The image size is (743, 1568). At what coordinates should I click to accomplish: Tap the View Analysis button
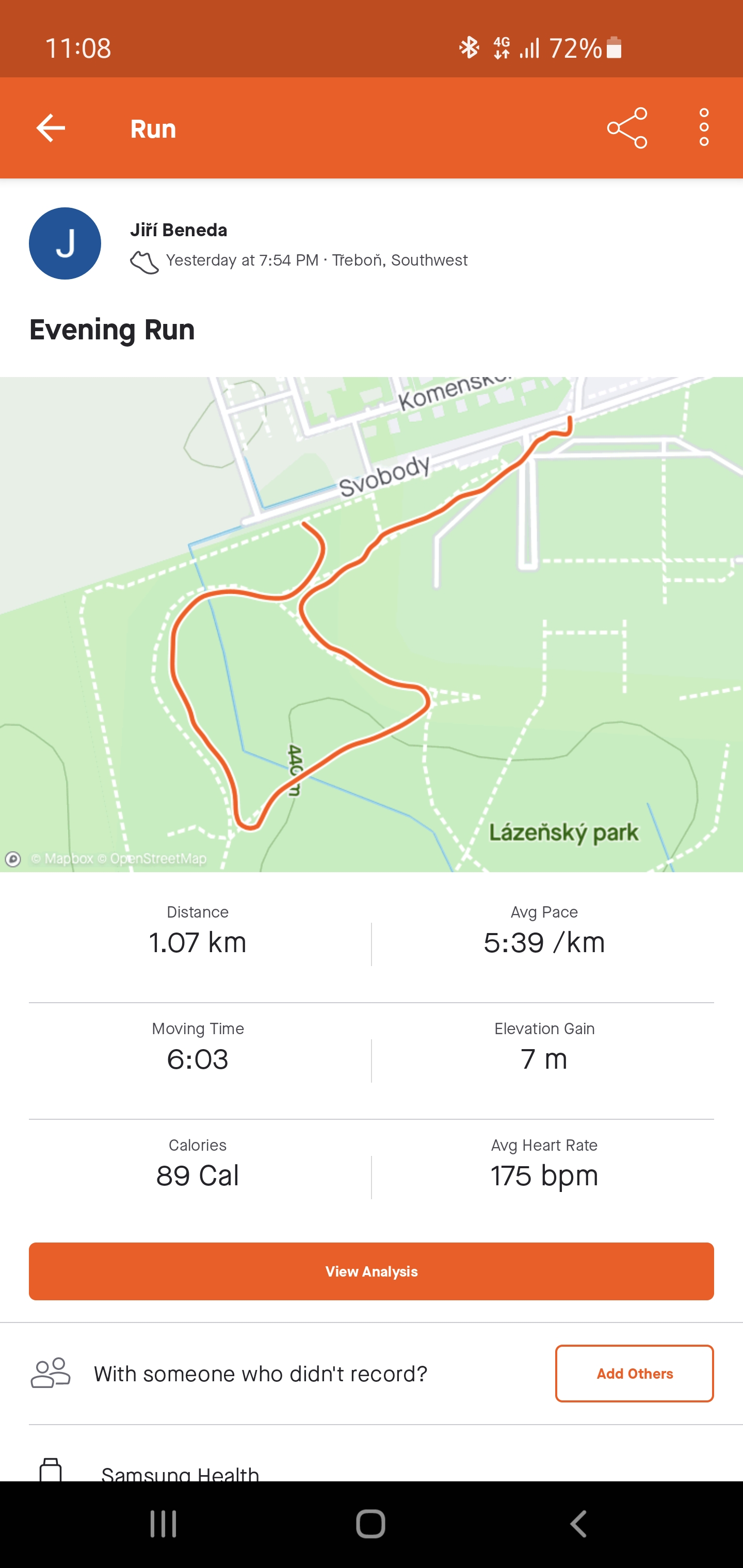click(372, 1271)
